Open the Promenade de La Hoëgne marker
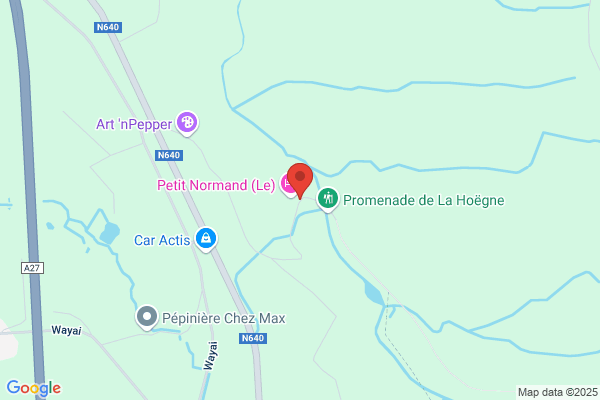This screenshot has height=400, width=600. click(327, 200)
